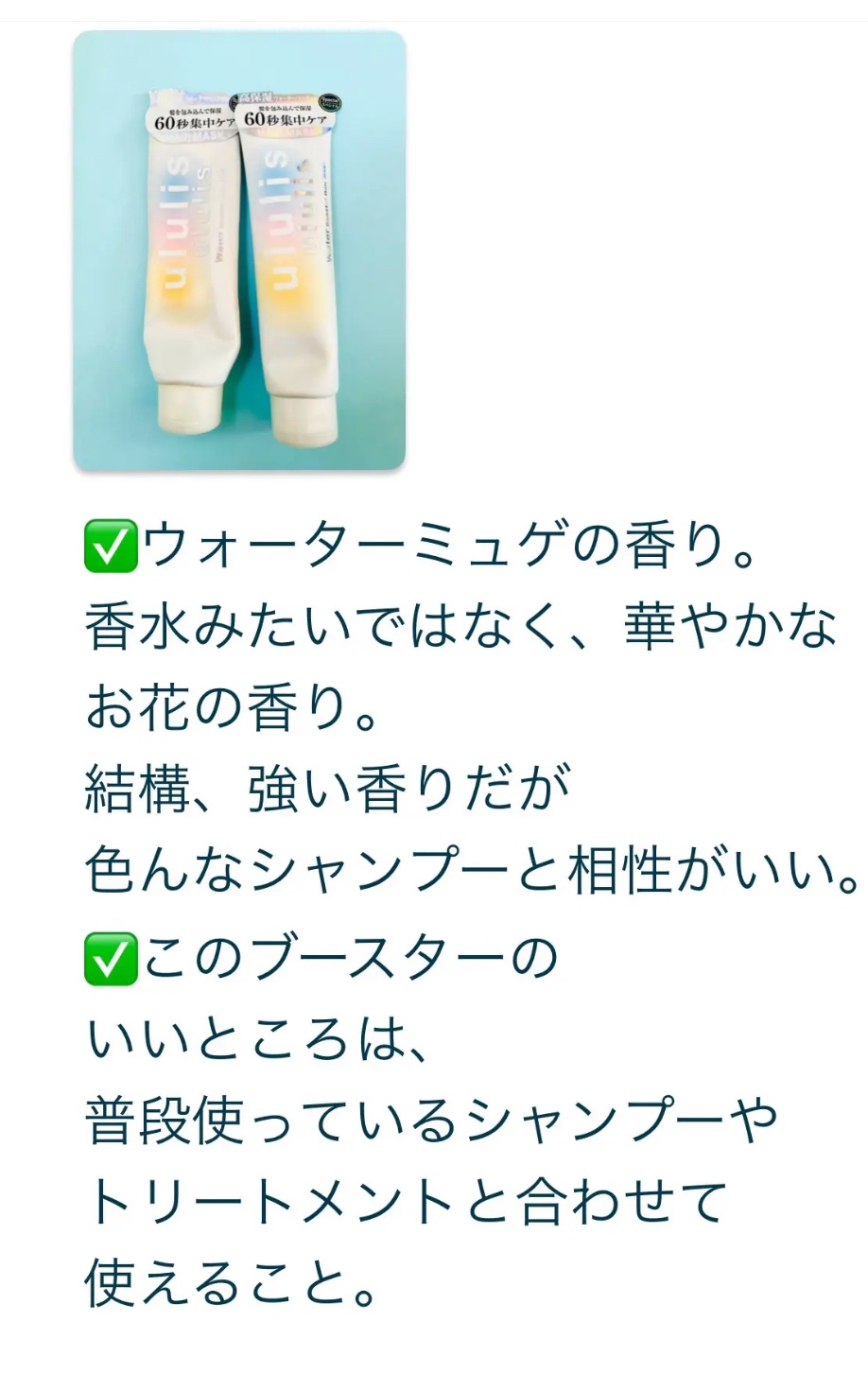Open the ululis hair mask tubes photo
Viewport: 868px width, 1391px height.
239,251
